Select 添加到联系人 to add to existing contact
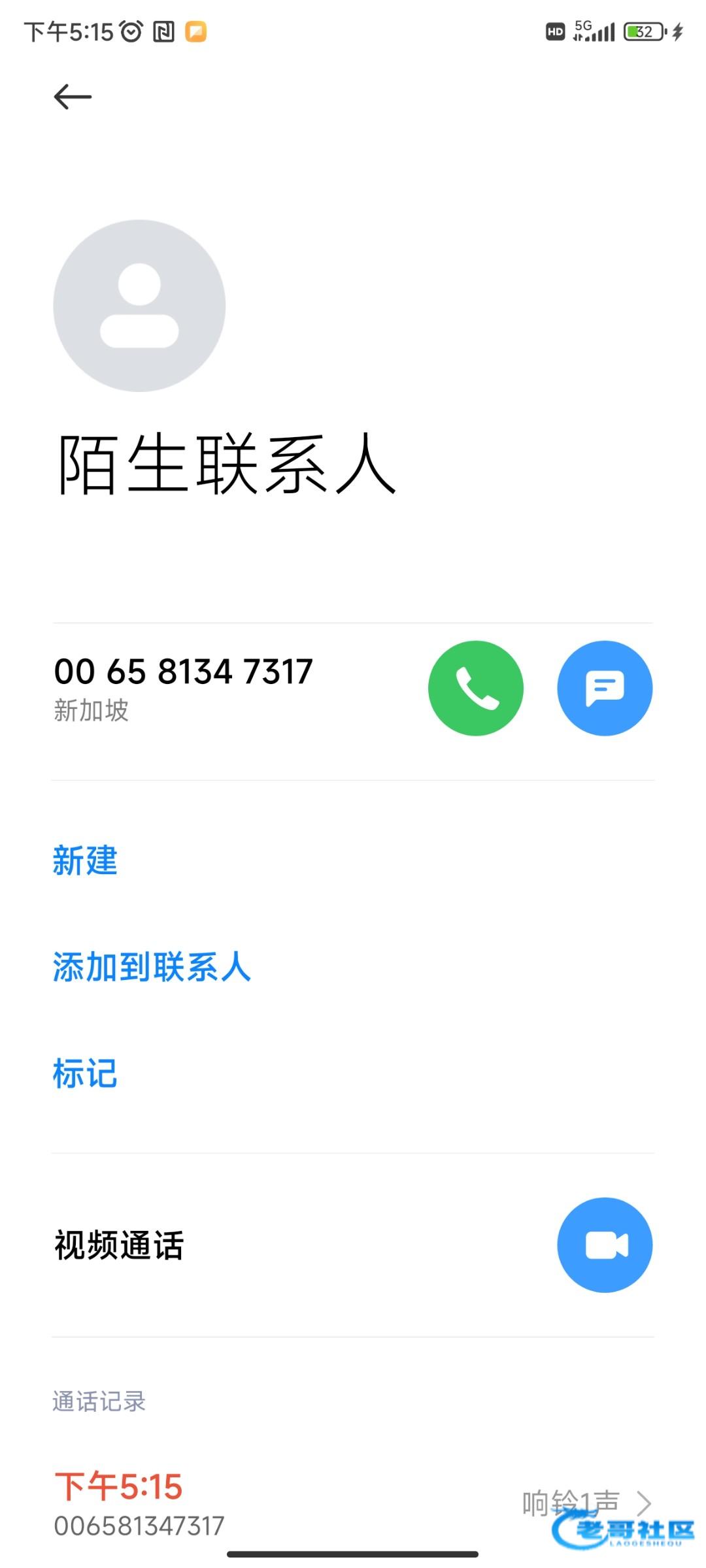Viewport: 706px width, 1568px height. [x=152, y=967]
